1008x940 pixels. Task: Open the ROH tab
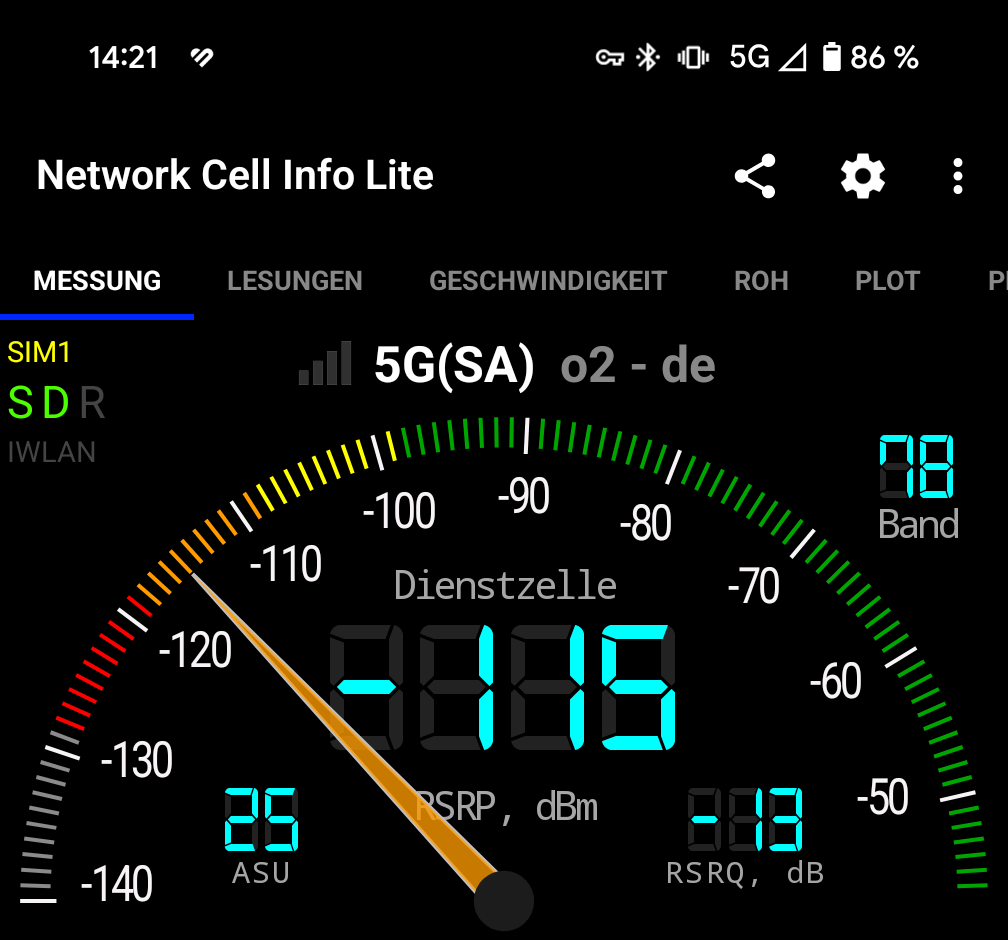[x=761, y=281]
